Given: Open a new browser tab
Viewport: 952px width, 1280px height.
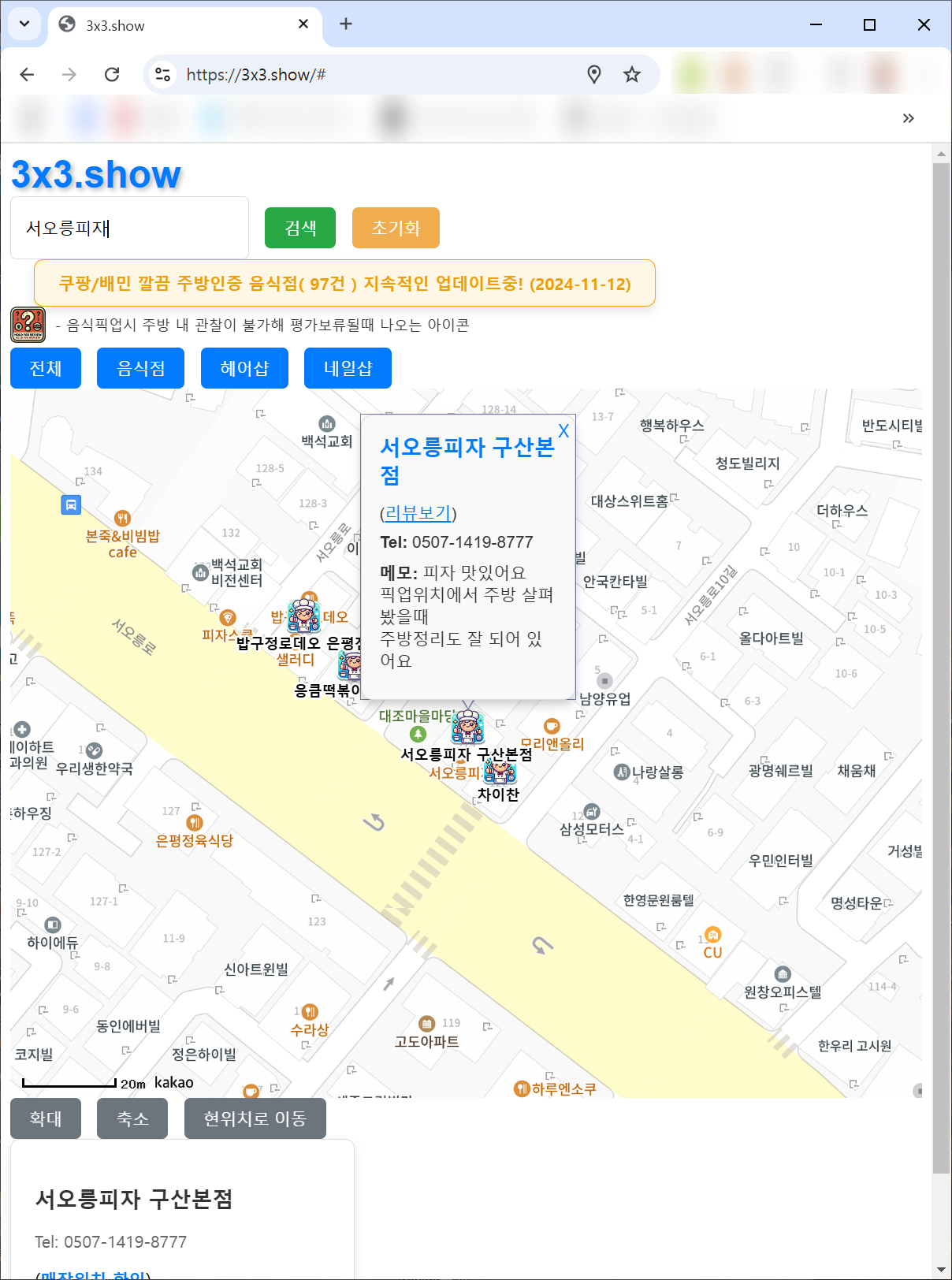Looking at the screenshot, I should point(346,24).
